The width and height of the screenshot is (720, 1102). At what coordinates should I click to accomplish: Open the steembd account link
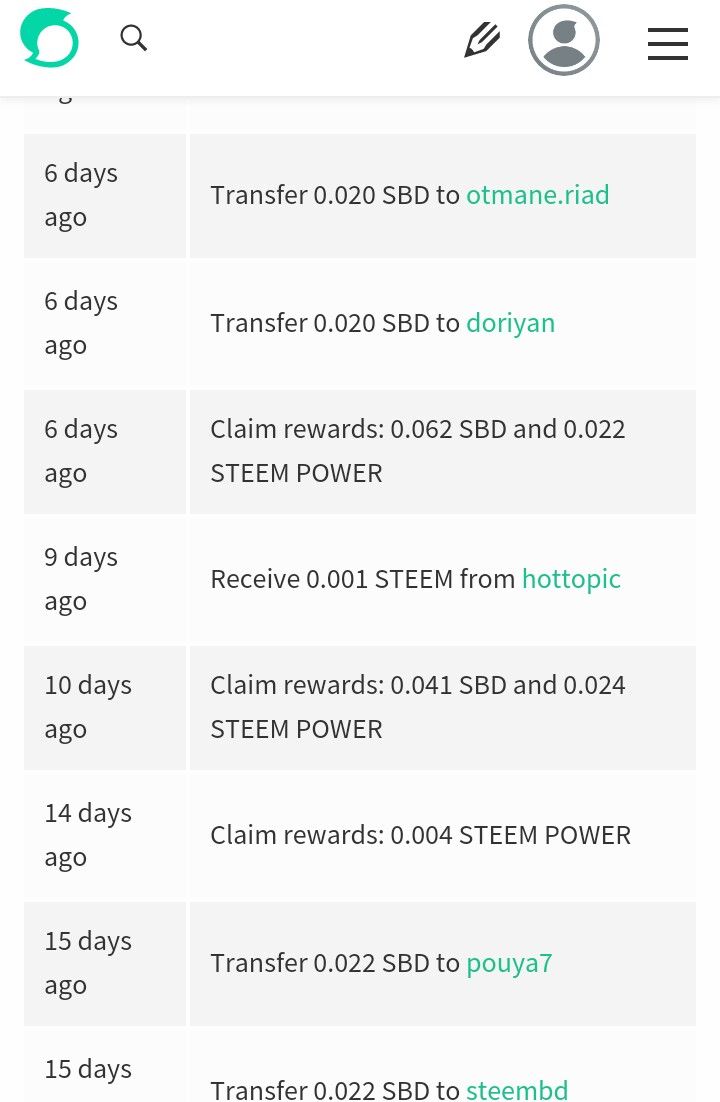click(517, 1088)
